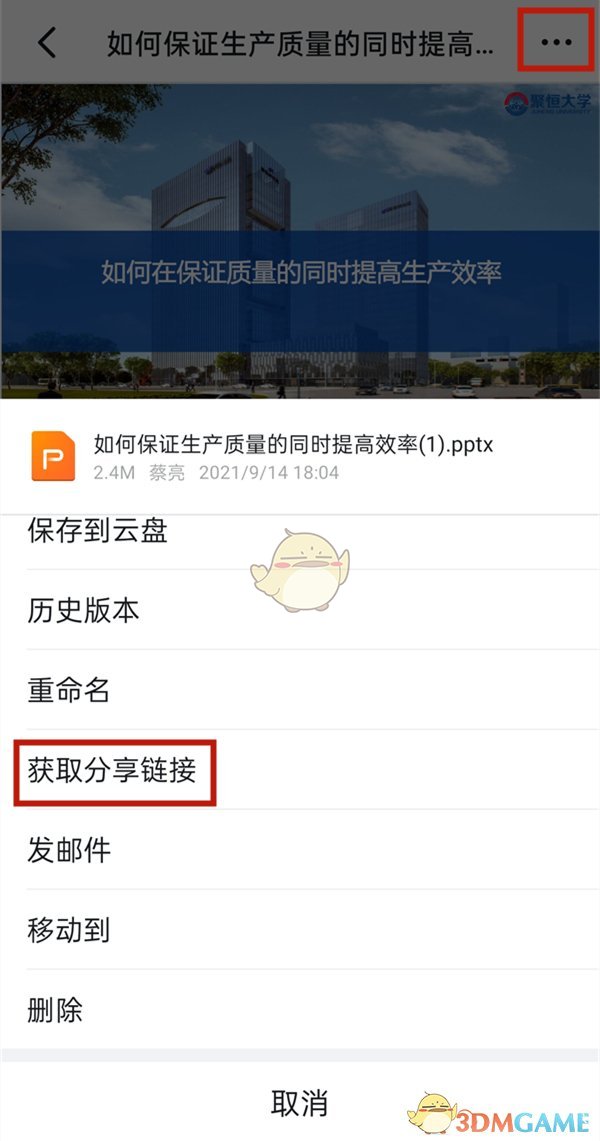Open 历史版本 for this file

click(83, 611)
